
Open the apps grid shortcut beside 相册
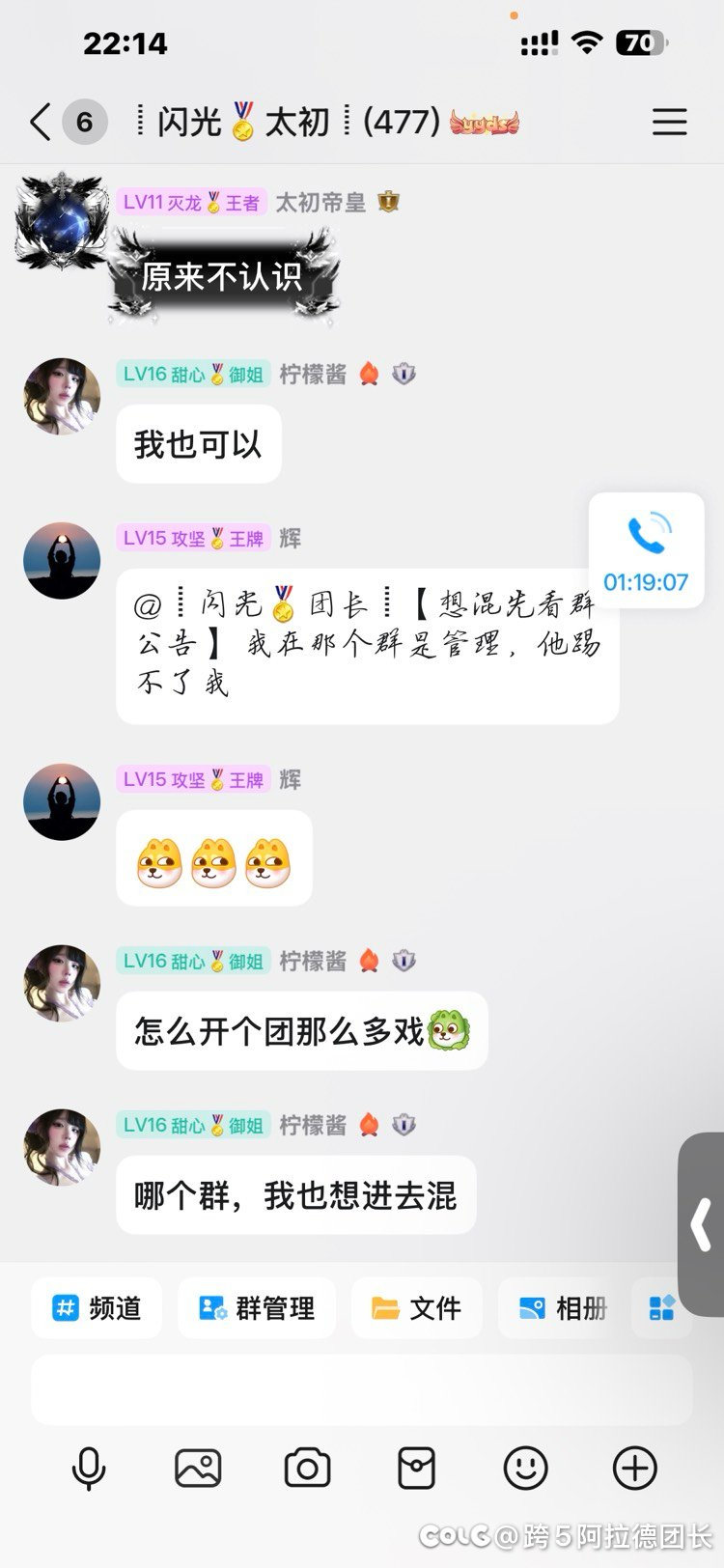661,1308
